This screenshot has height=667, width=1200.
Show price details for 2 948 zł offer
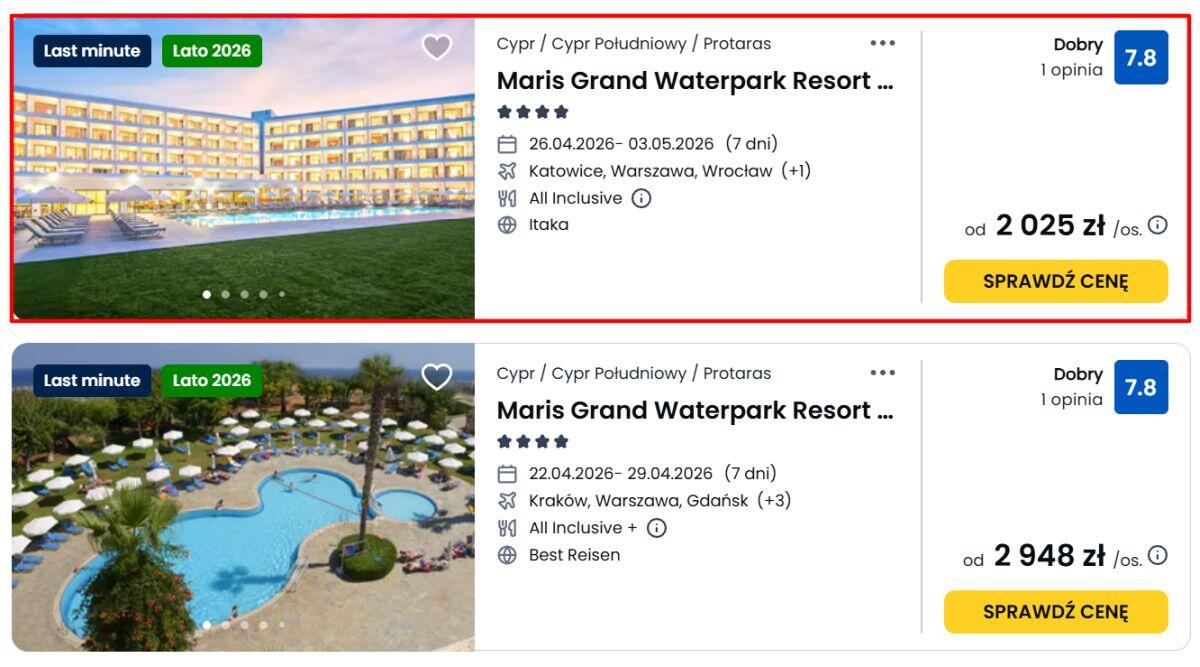[1158, 555]
